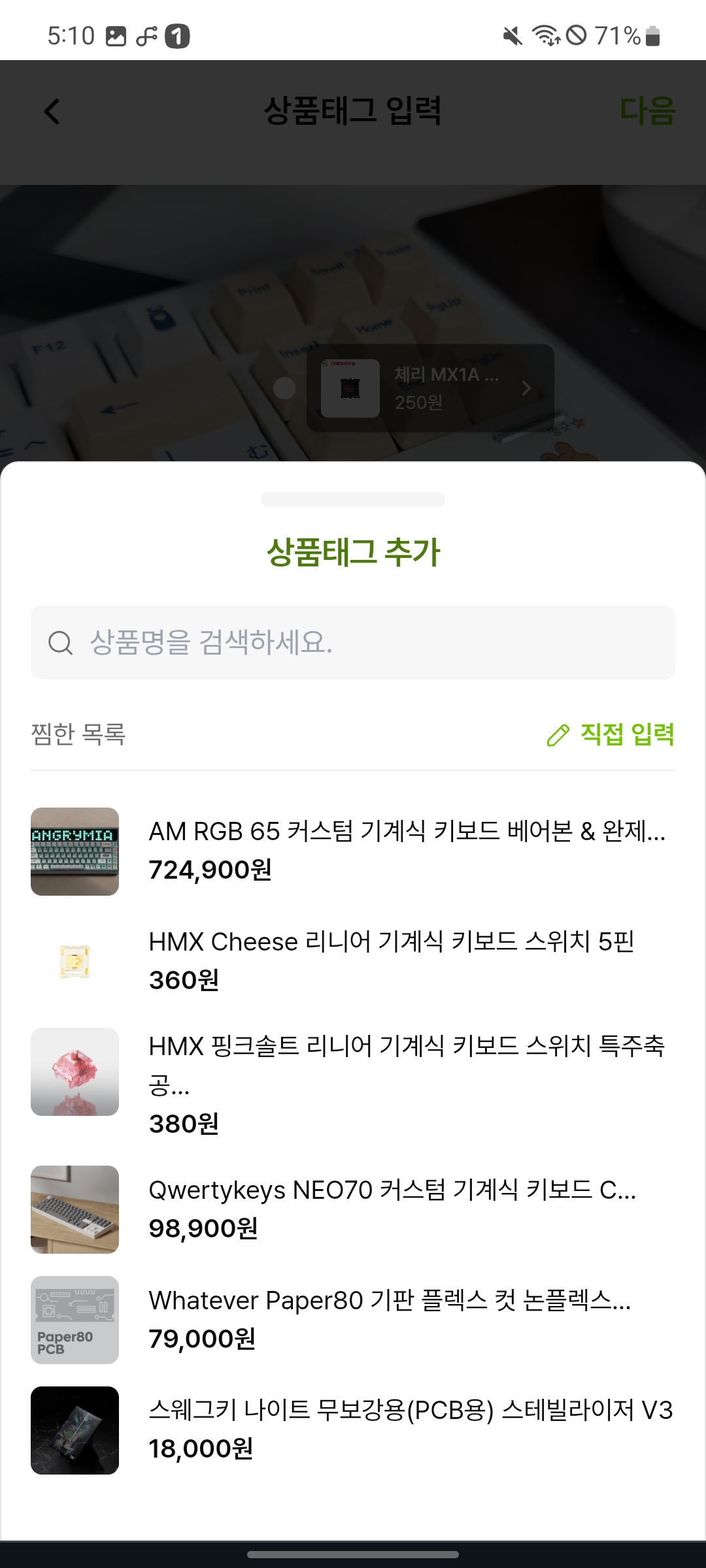
Task: Select 직접 입력 to enter tag manually
Action: [611, 734]
